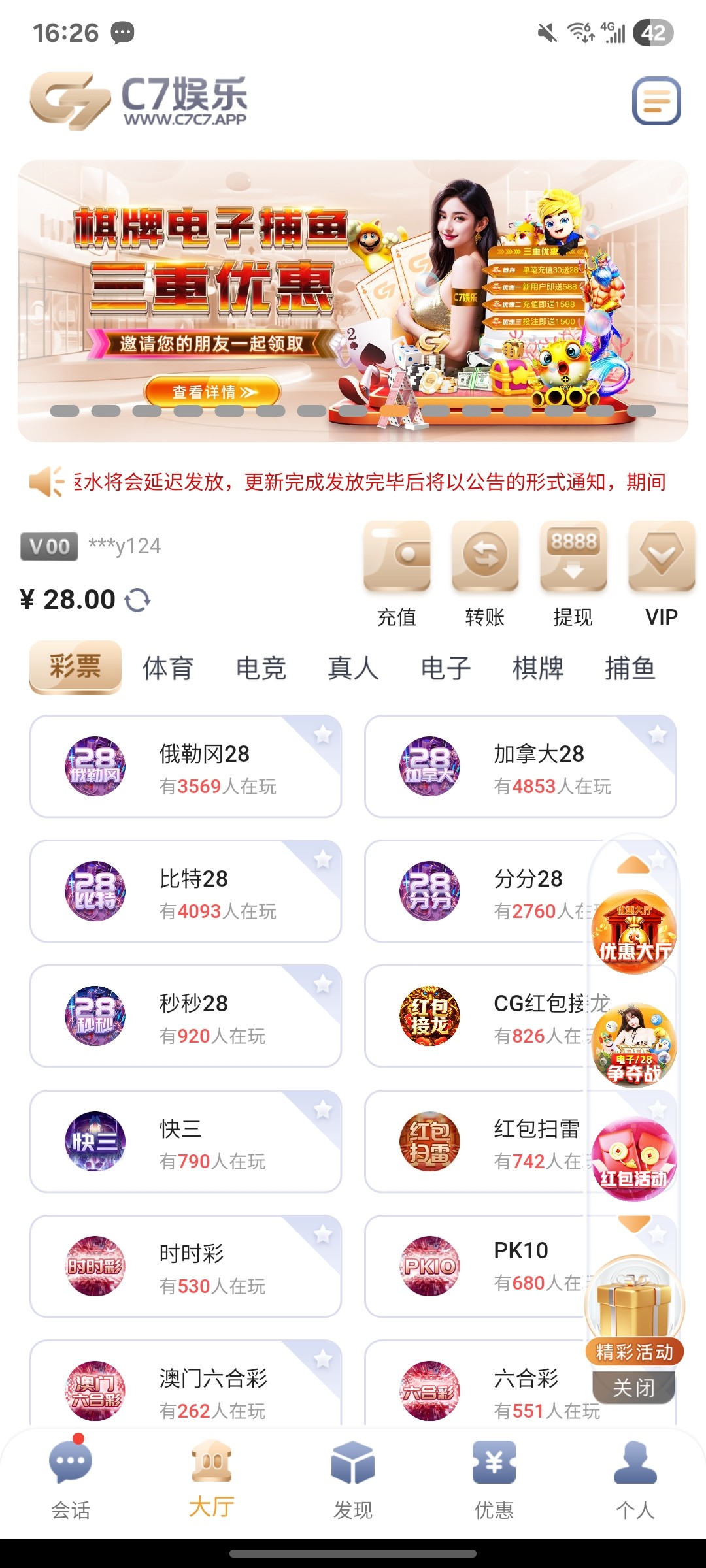This screenshot has width=706, height=1568.
Task: Tap 关闭 to hide floating activities
Action: point(633,1387)
